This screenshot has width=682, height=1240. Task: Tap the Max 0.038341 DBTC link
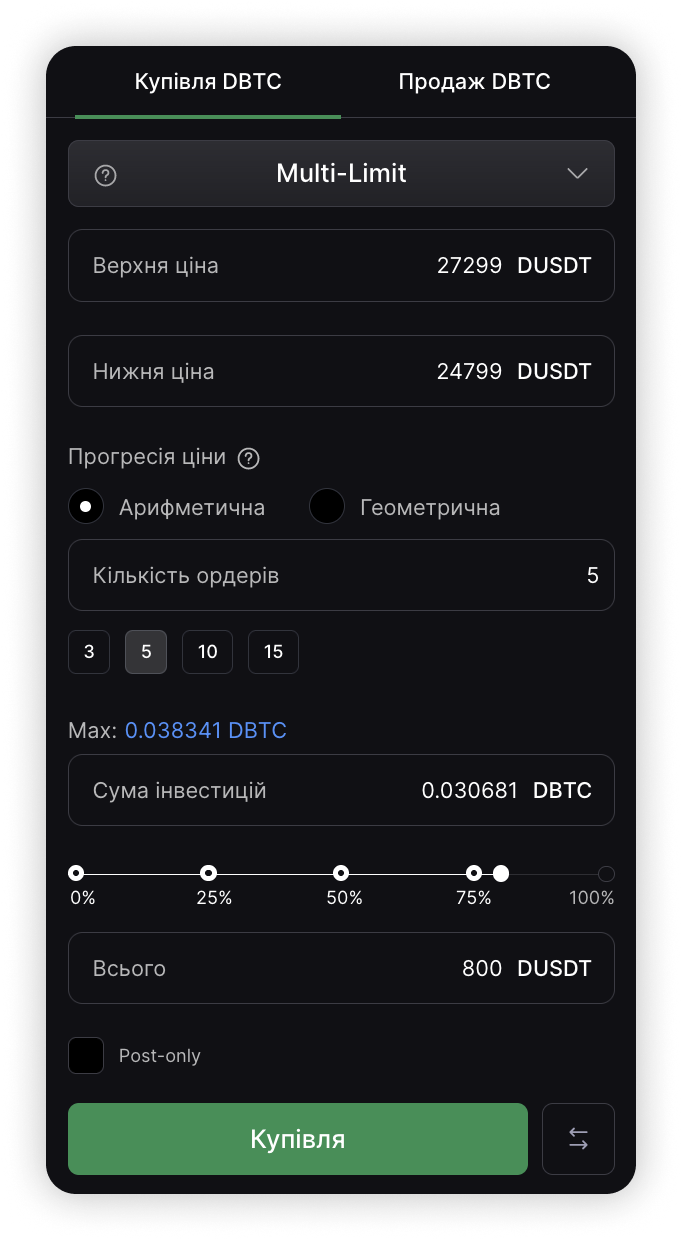pos(205,730)
